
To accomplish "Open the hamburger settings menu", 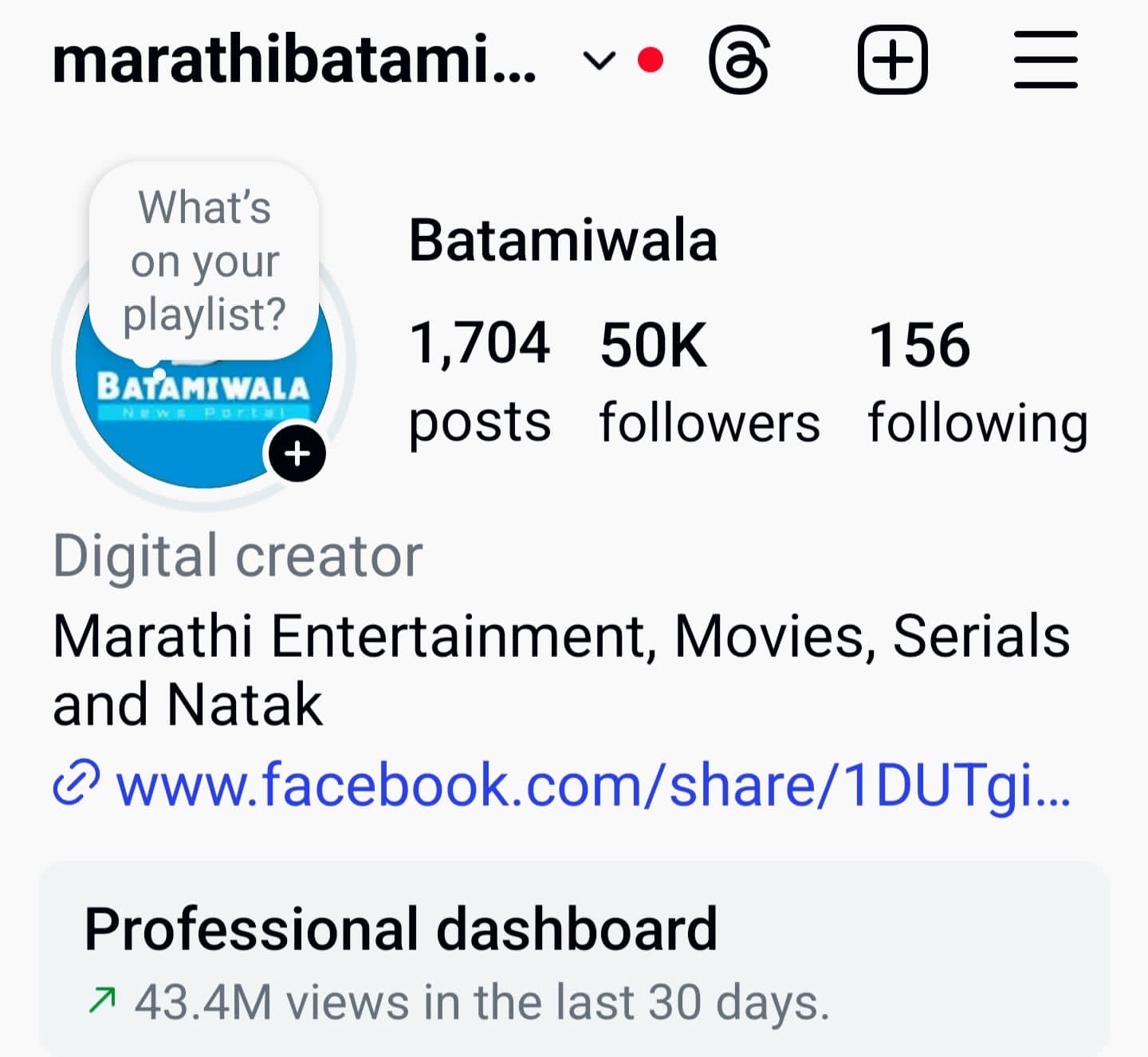I will pos(1045,61).
